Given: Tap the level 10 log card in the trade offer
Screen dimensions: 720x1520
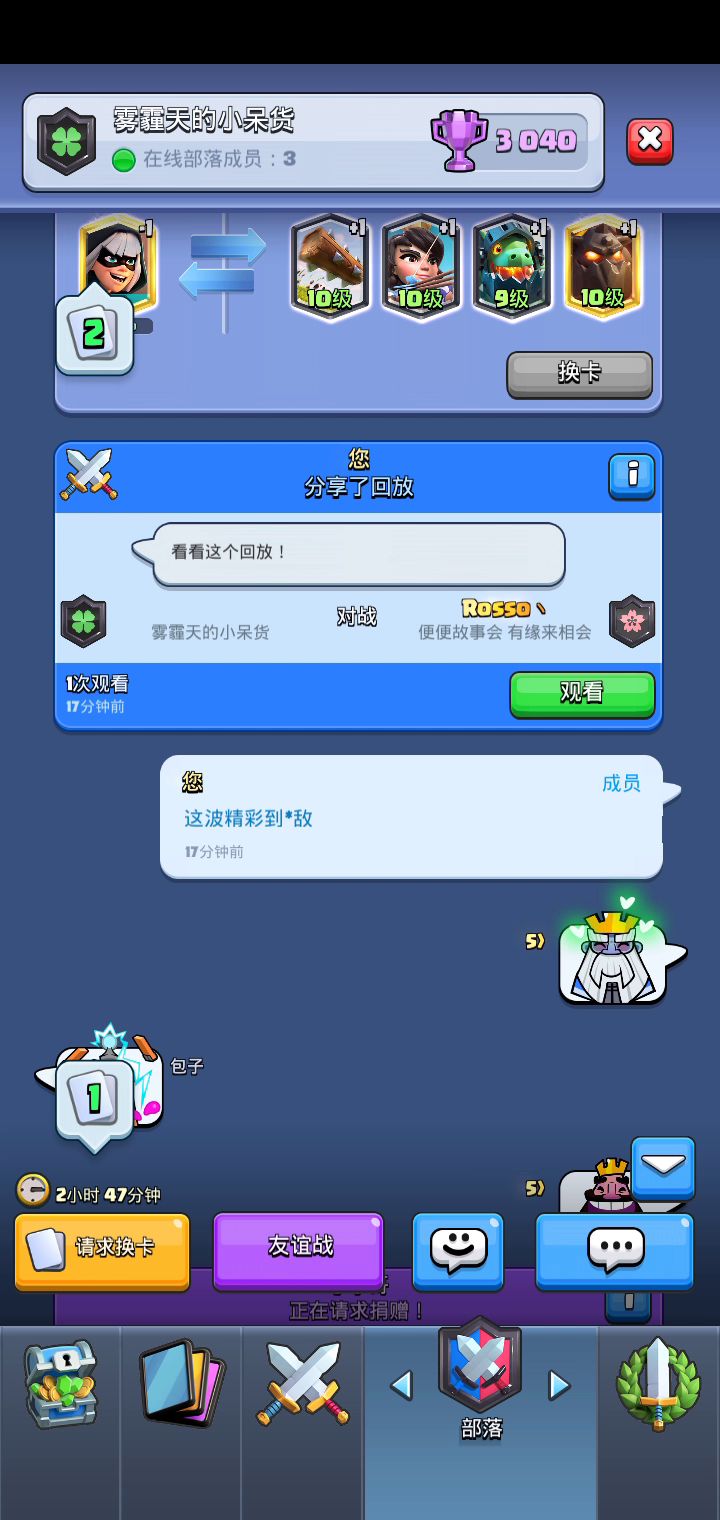Looking at the screenshot, I should (x=330, y=266).
